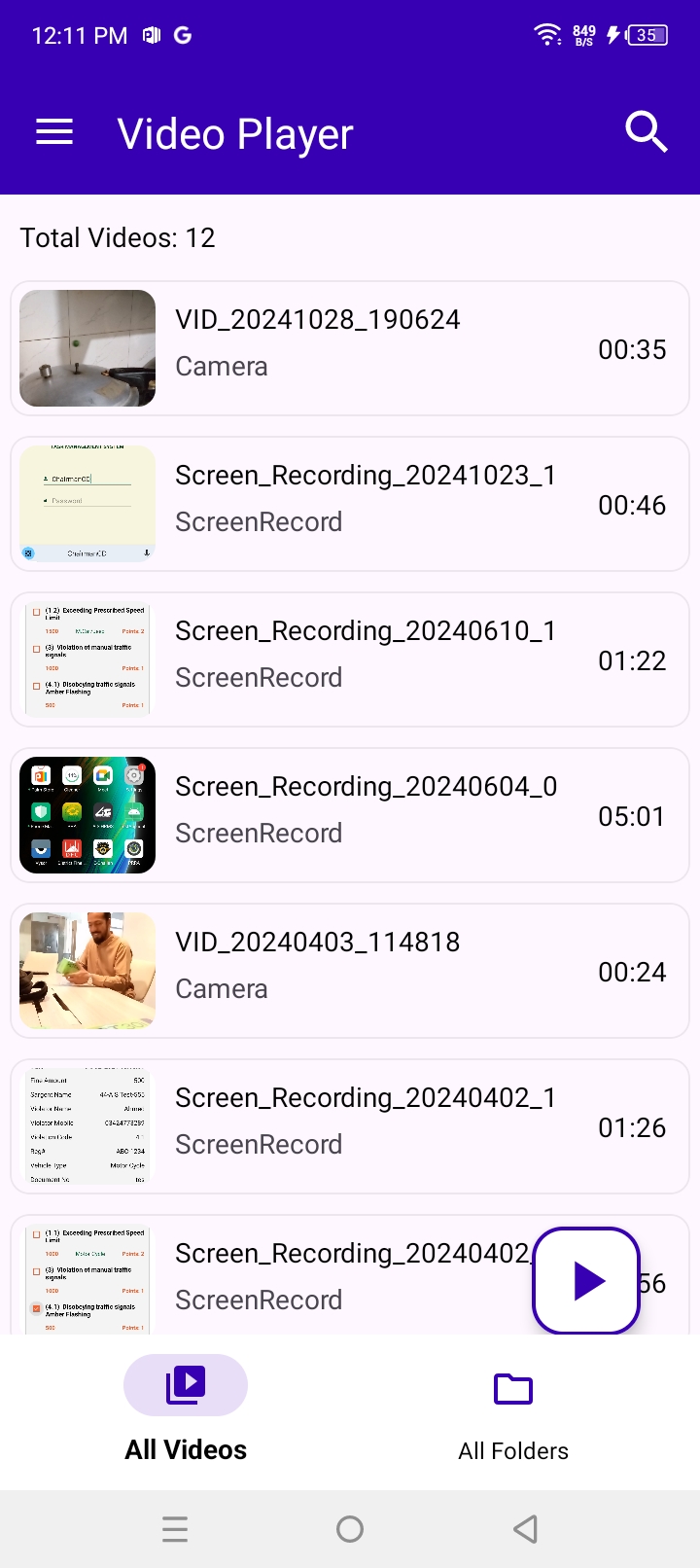The image size is (700, 1568).
Task: Go back using the system back button
Action: coord(525,1529)
